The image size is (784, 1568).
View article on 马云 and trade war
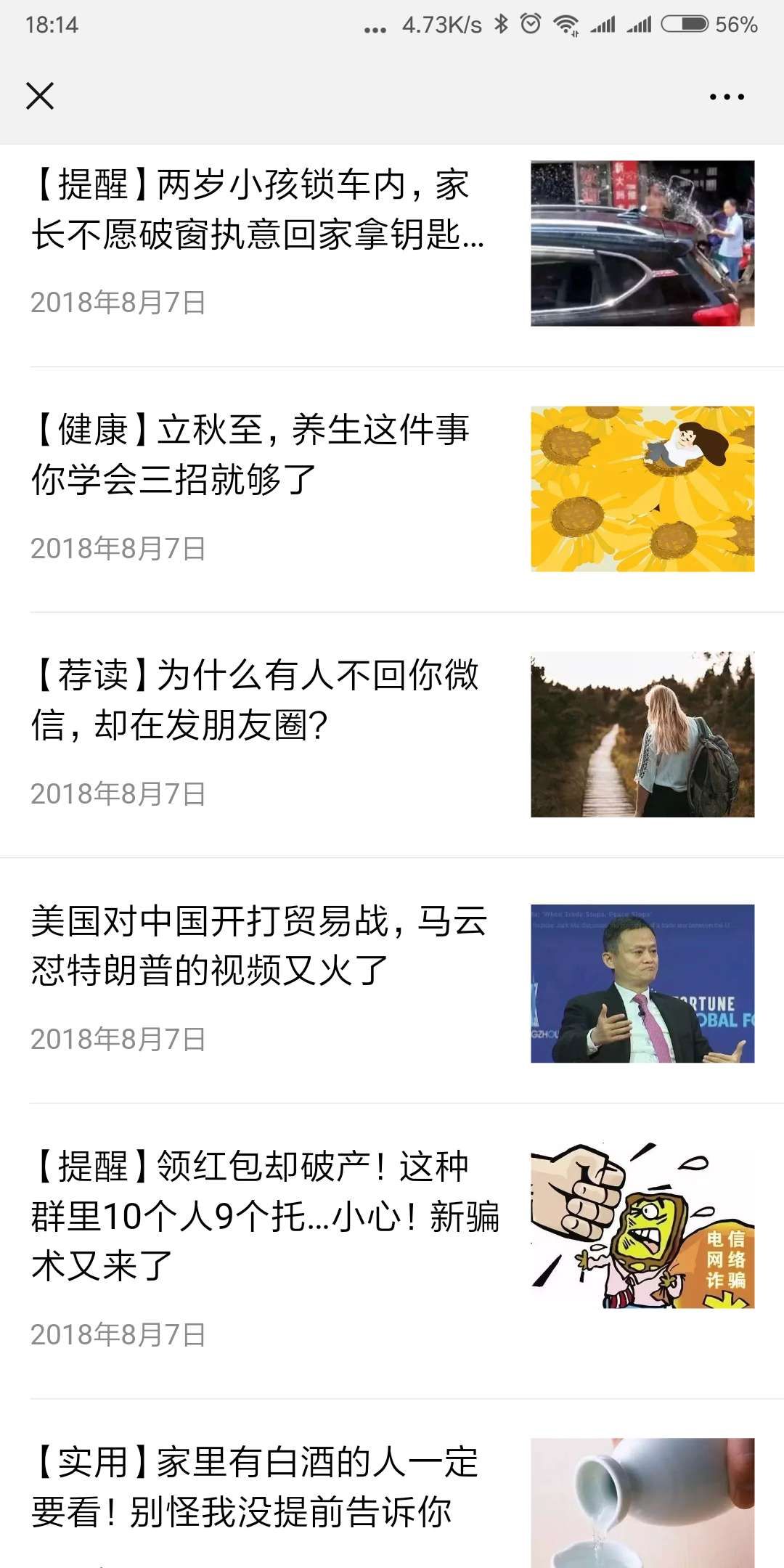(x=259, y=946)
